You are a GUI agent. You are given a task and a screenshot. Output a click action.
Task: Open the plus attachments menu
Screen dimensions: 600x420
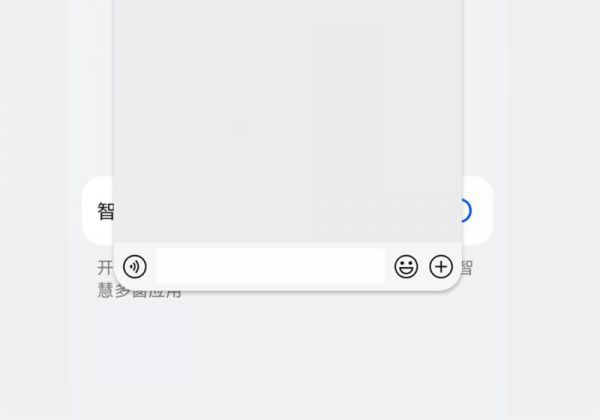(x=441, y=267)
